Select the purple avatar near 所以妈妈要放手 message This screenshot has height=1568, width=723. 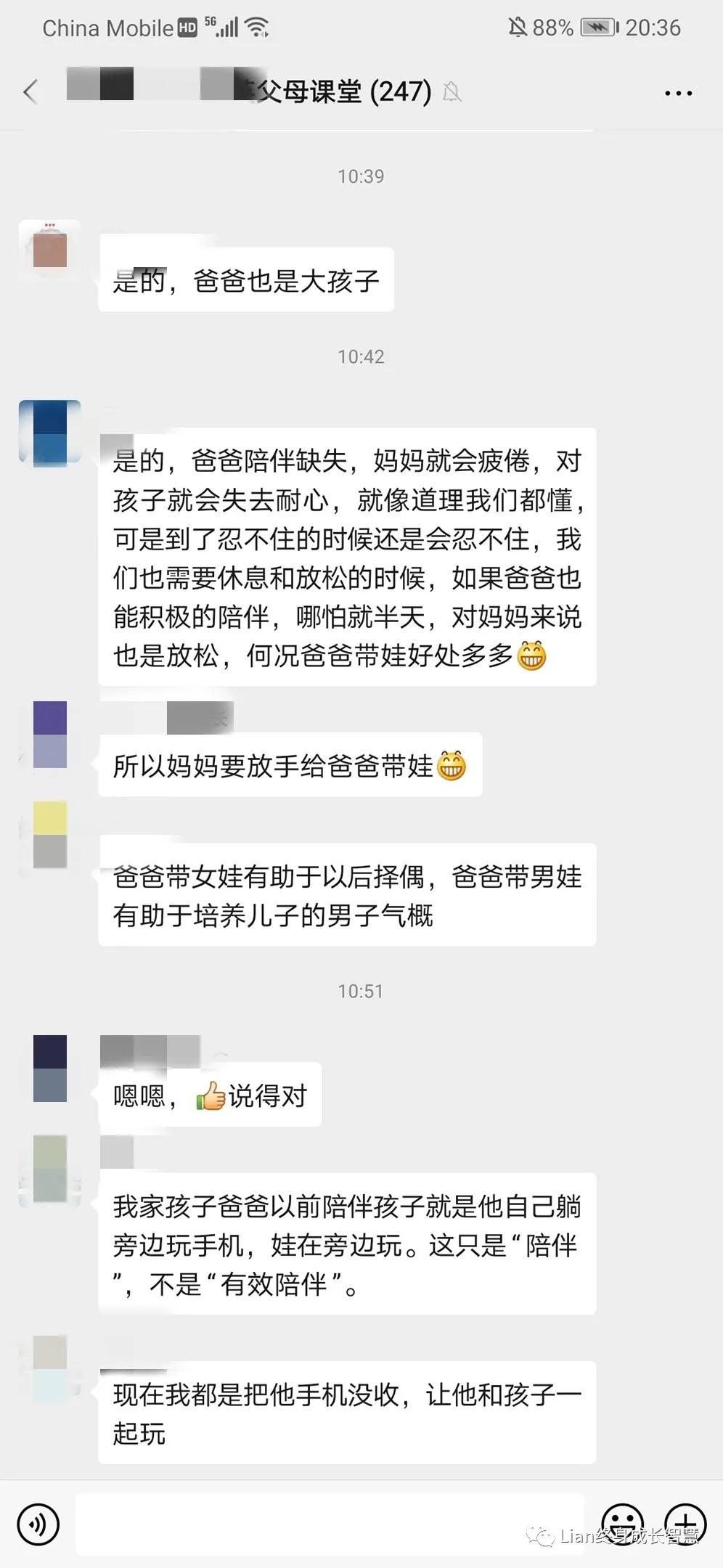(x=49, y=733)
